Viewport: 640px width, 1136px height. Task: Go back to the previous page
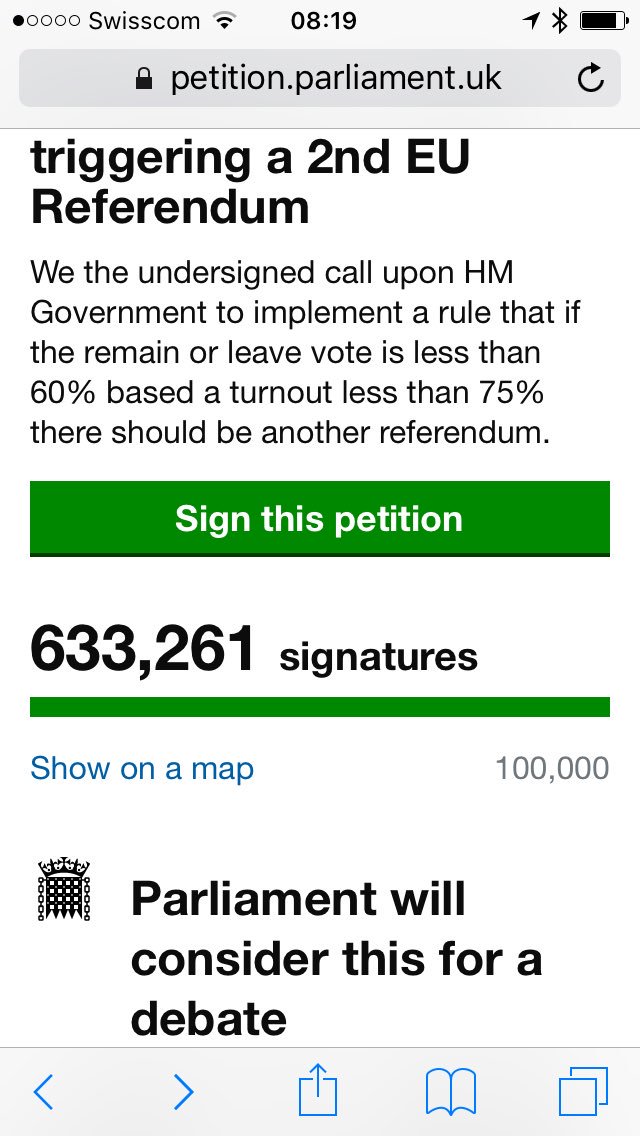tap(43, 1091)
